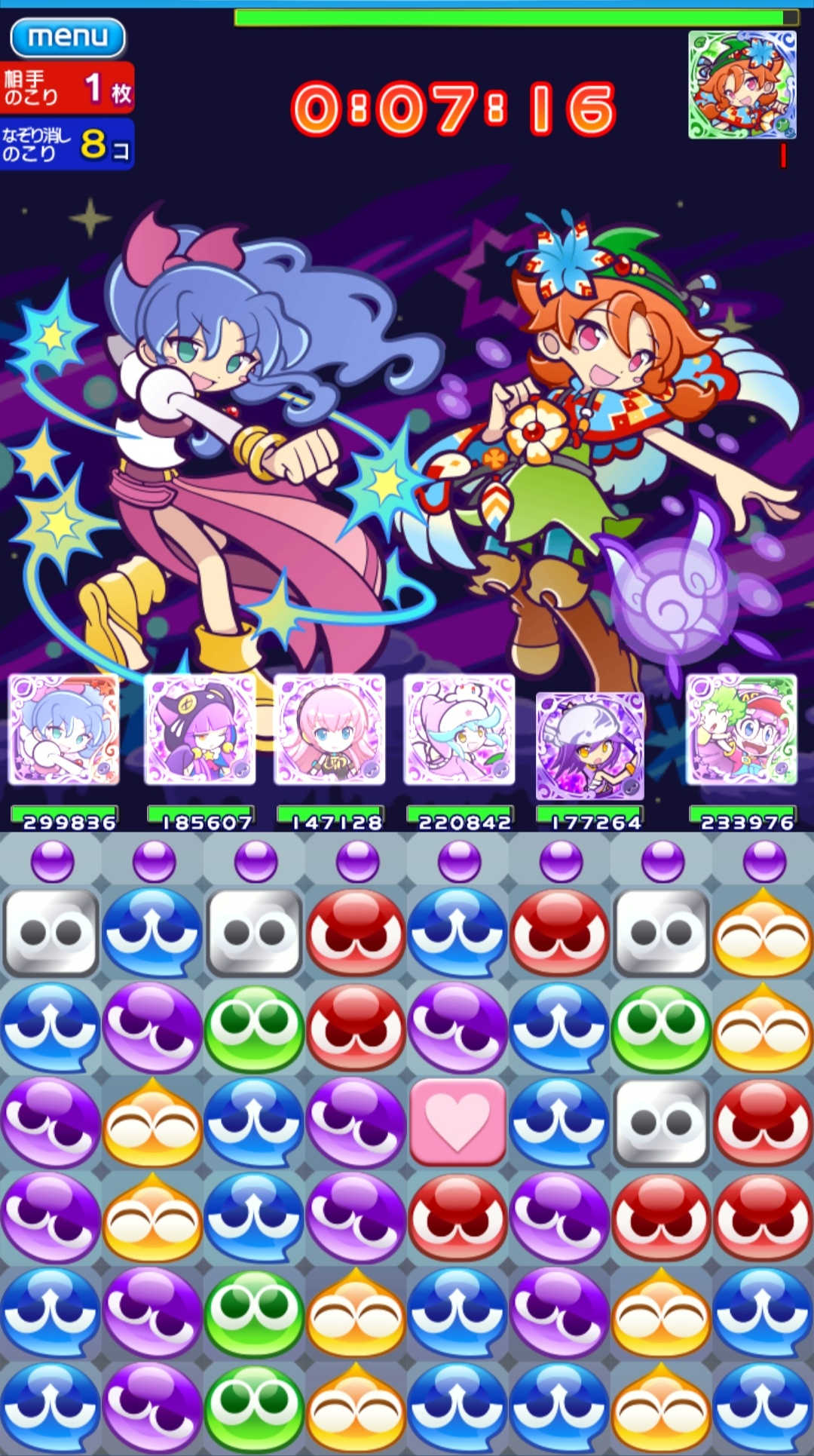Tap the pink heart block on board

[457, 1121]
